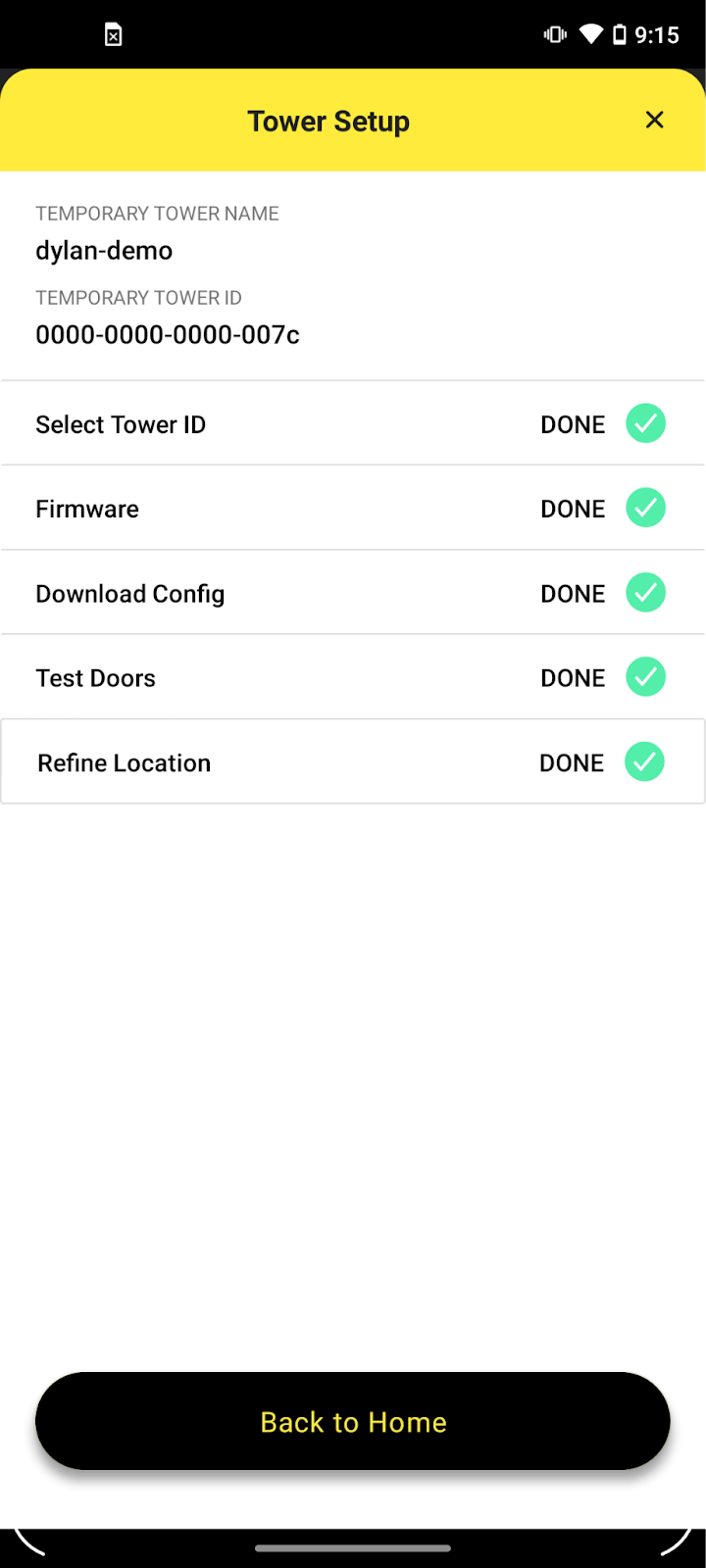This screenshot has width=706, height=1568.
Task: Open the Download Config step
Action: tap(353, 593)
